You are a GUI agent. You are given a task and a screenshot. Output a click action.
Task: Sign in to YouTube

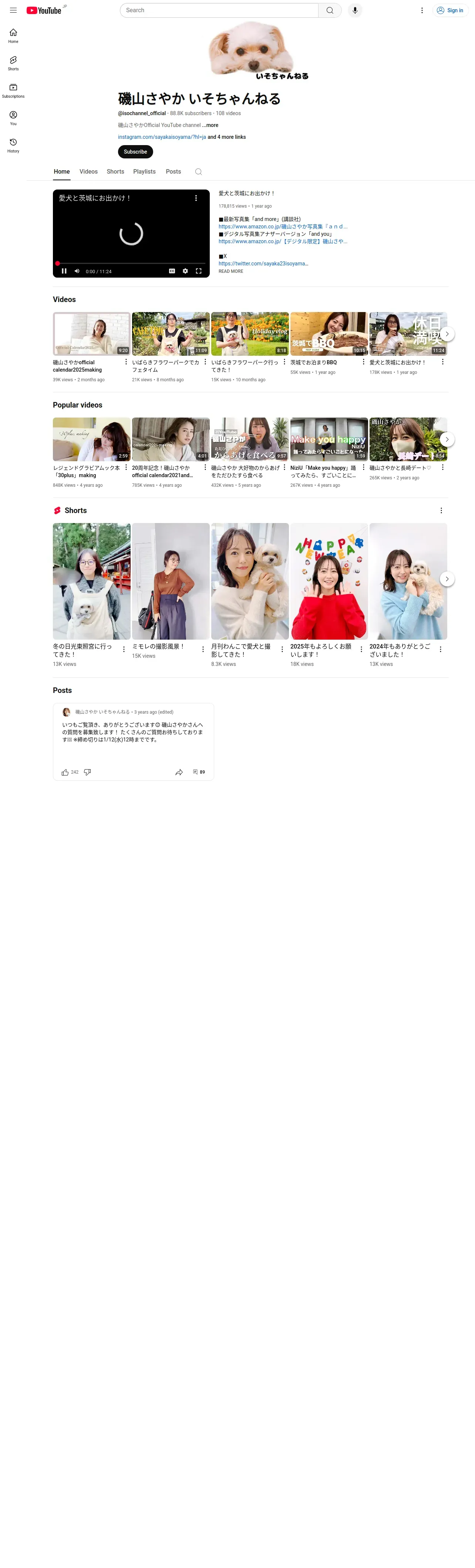click(450, 10)
